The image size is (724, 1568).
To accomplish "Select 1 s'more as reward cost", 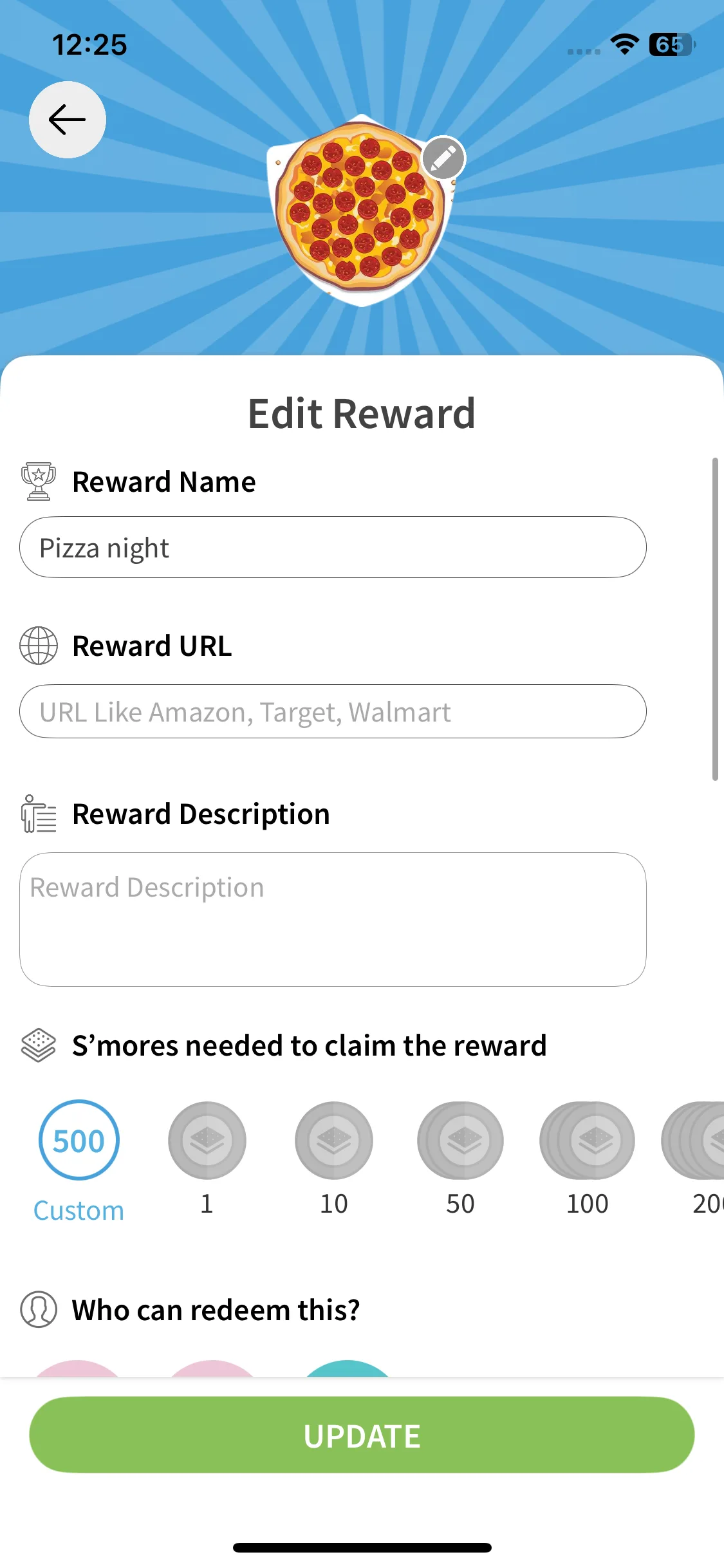I will 207,1141.
